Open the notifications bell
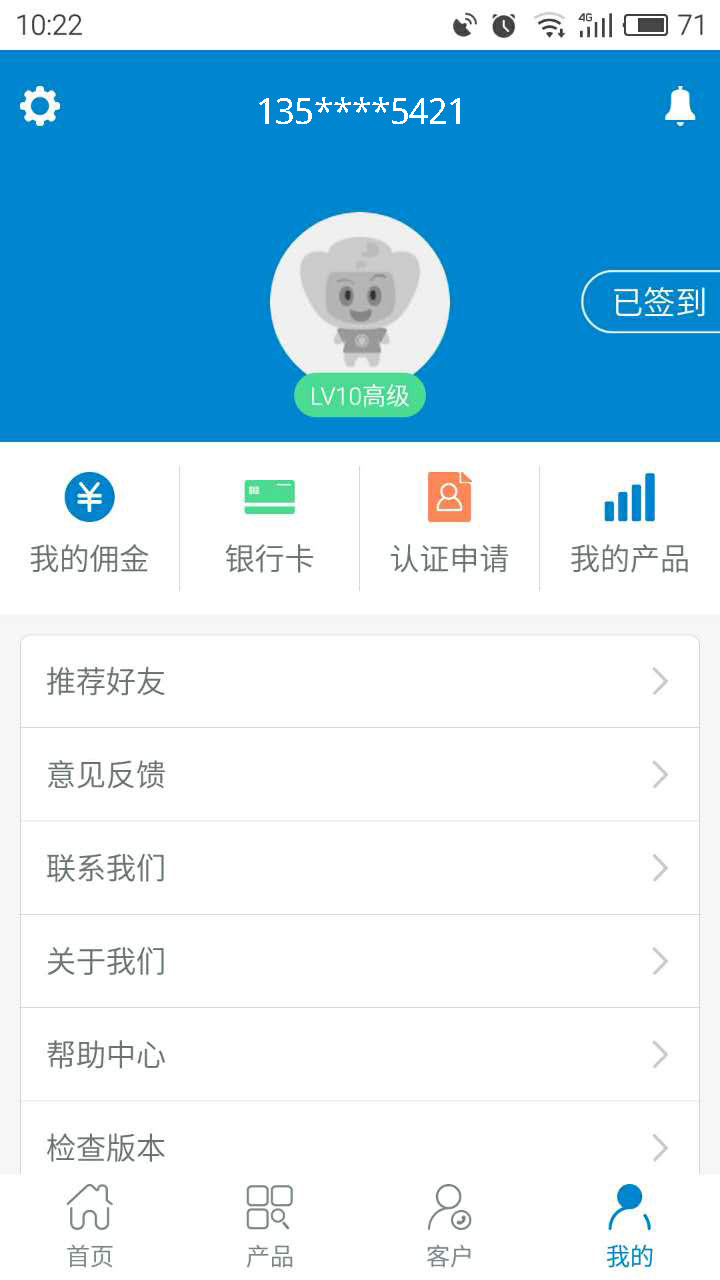This screenshot has height=1280, width=720. click(x=680, y=106)
